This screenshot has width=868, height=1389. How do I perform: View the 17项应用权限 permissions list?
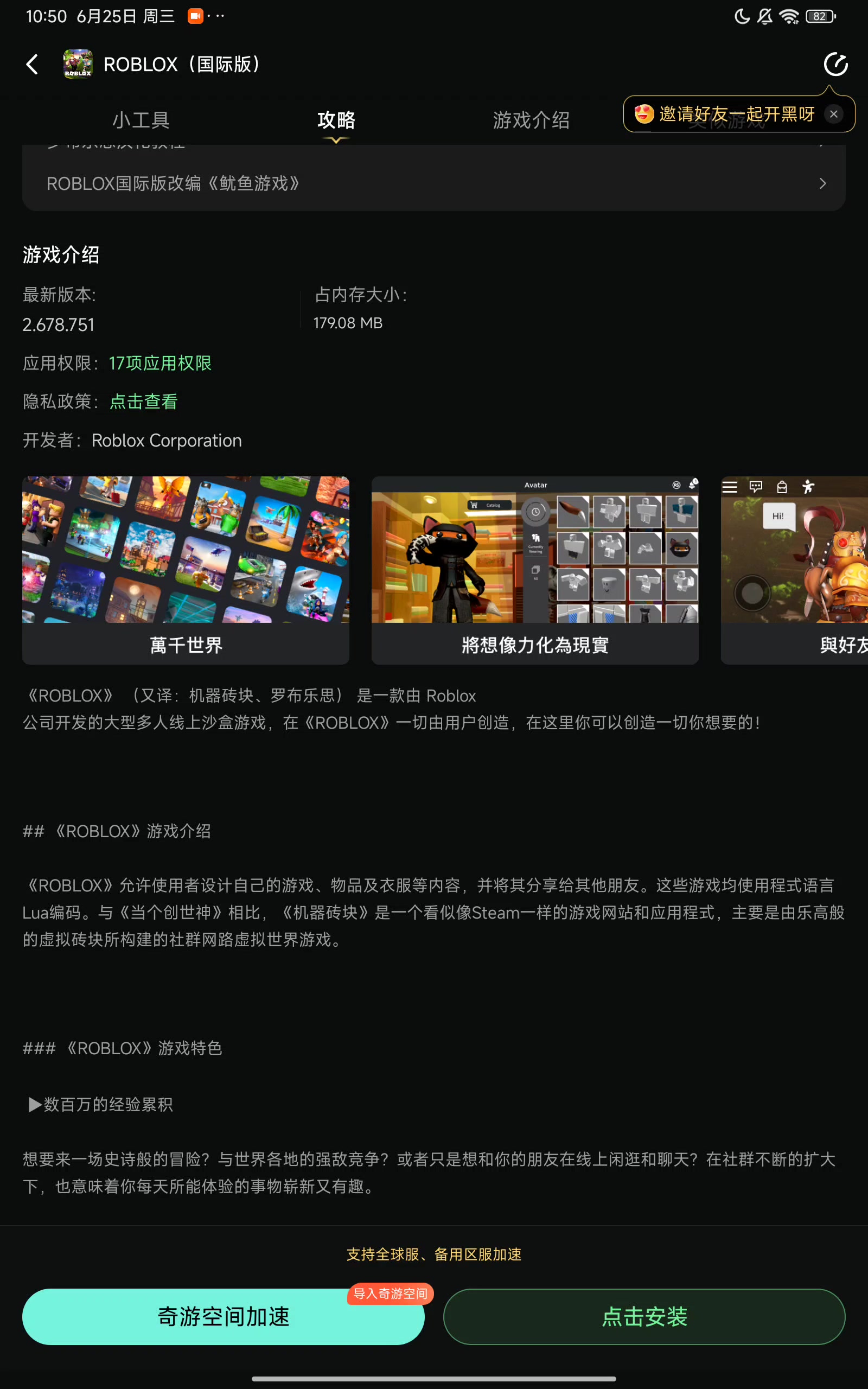(160, 364)
